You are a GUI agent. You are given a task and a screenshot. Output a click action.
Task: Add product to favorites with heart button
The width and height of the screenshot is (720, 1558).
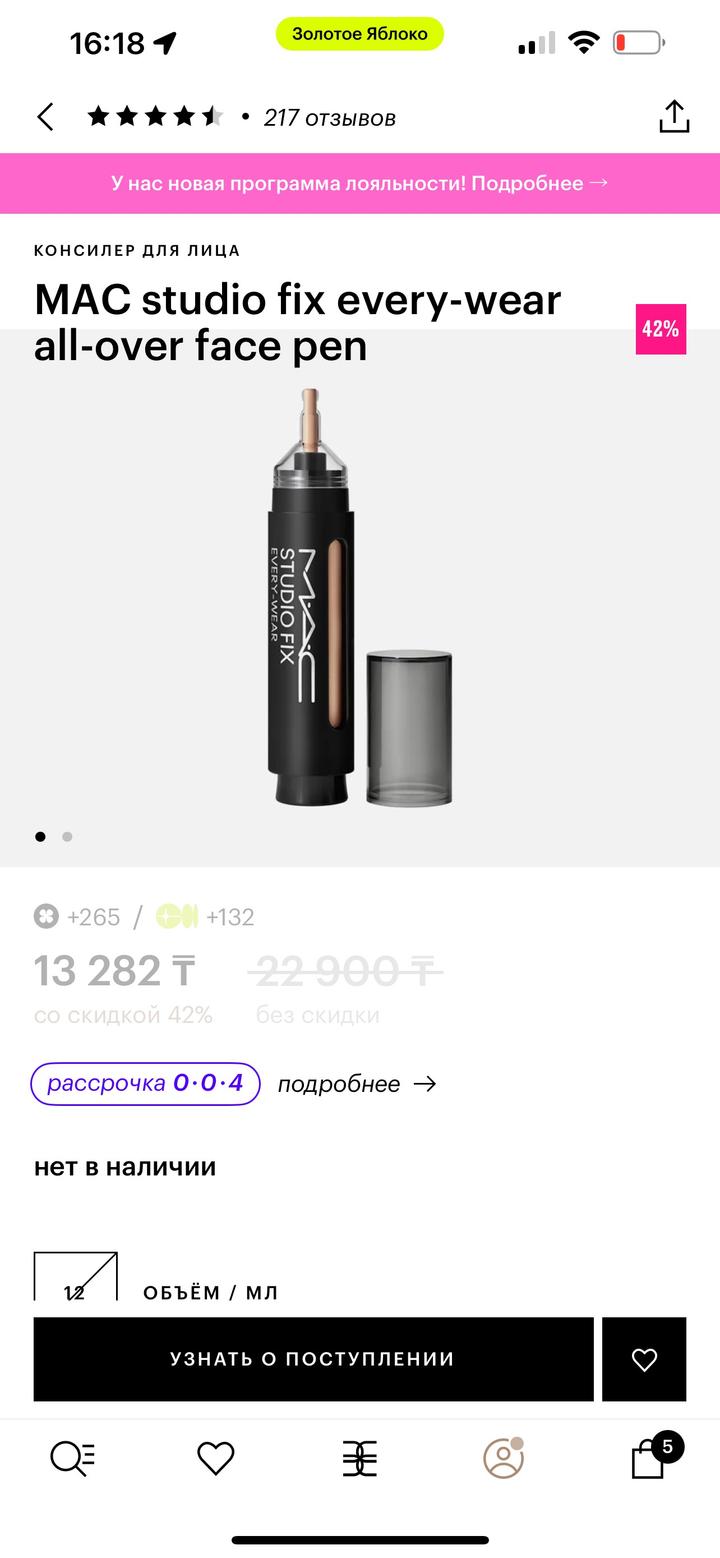click(644, 1358)
